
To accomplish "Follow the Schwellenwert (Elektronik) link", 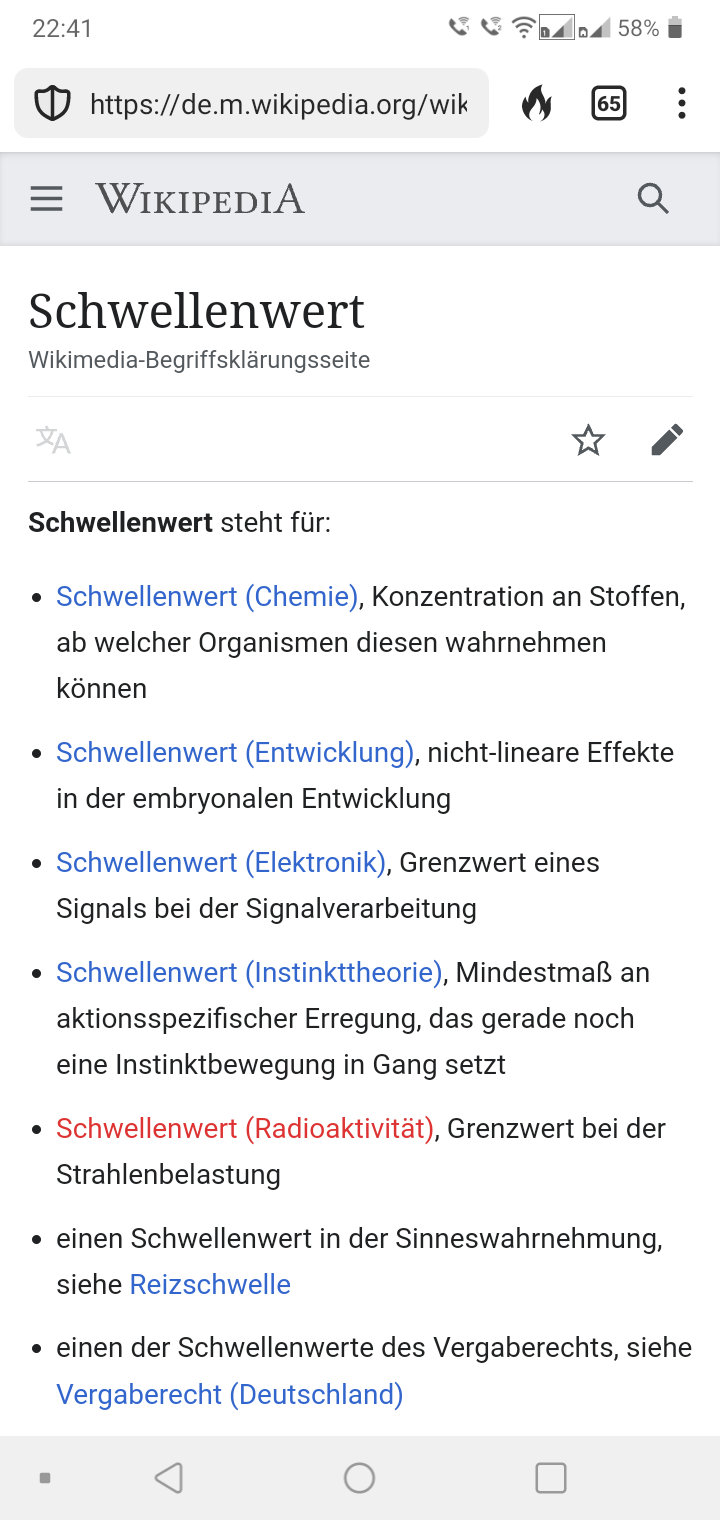I will click(x=221, y=862).
